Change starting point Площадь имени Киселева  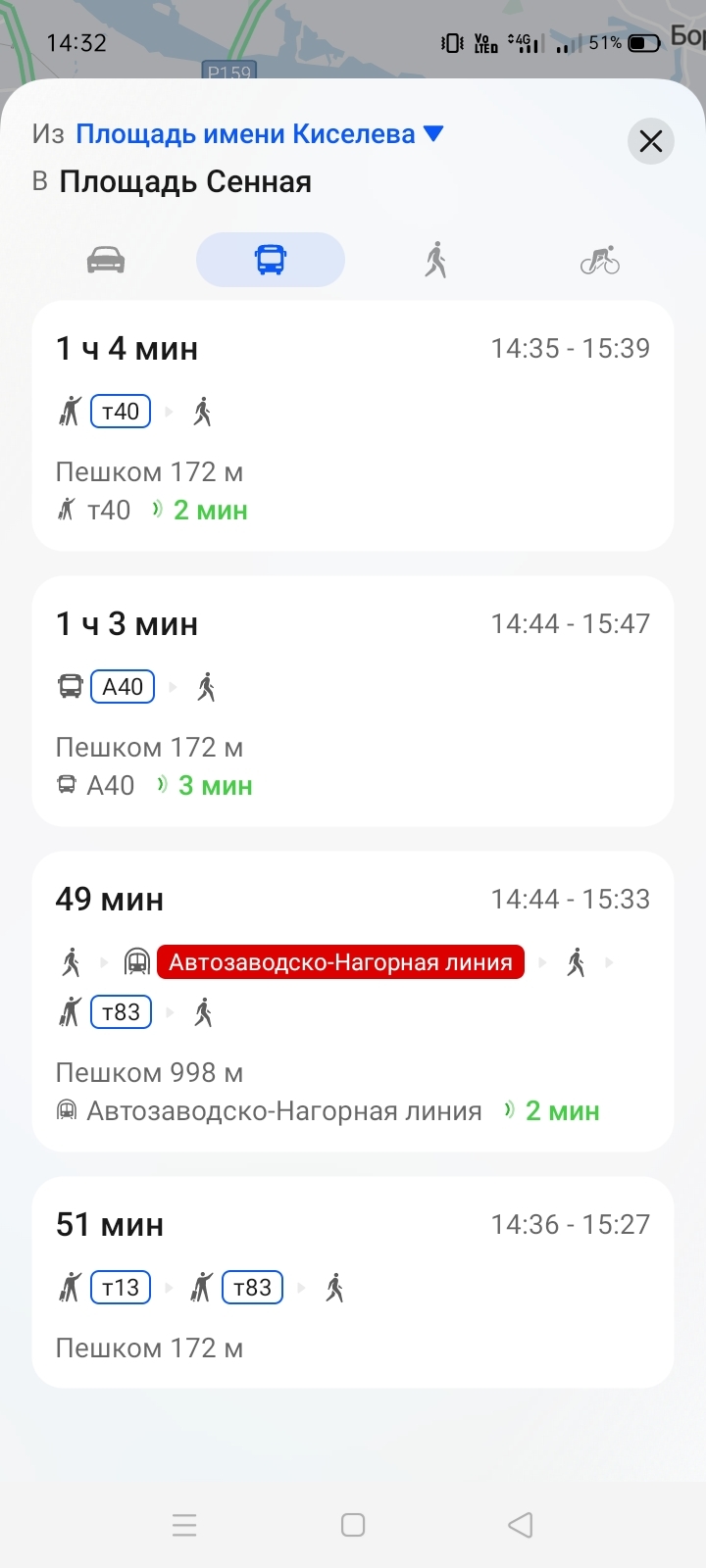click(x=259, y=133)
